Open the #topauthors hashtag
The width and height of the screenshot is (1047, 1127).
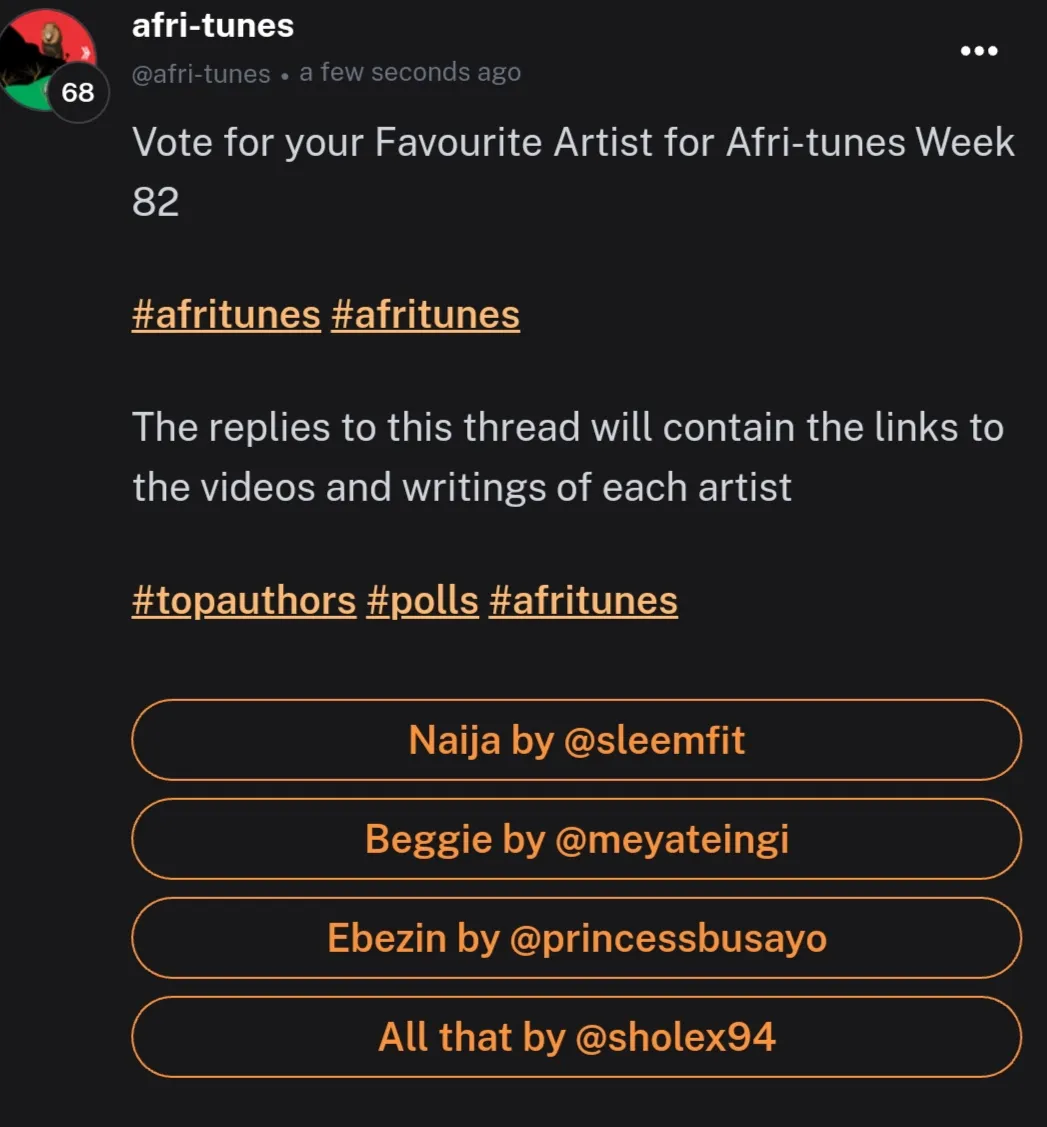244,601
